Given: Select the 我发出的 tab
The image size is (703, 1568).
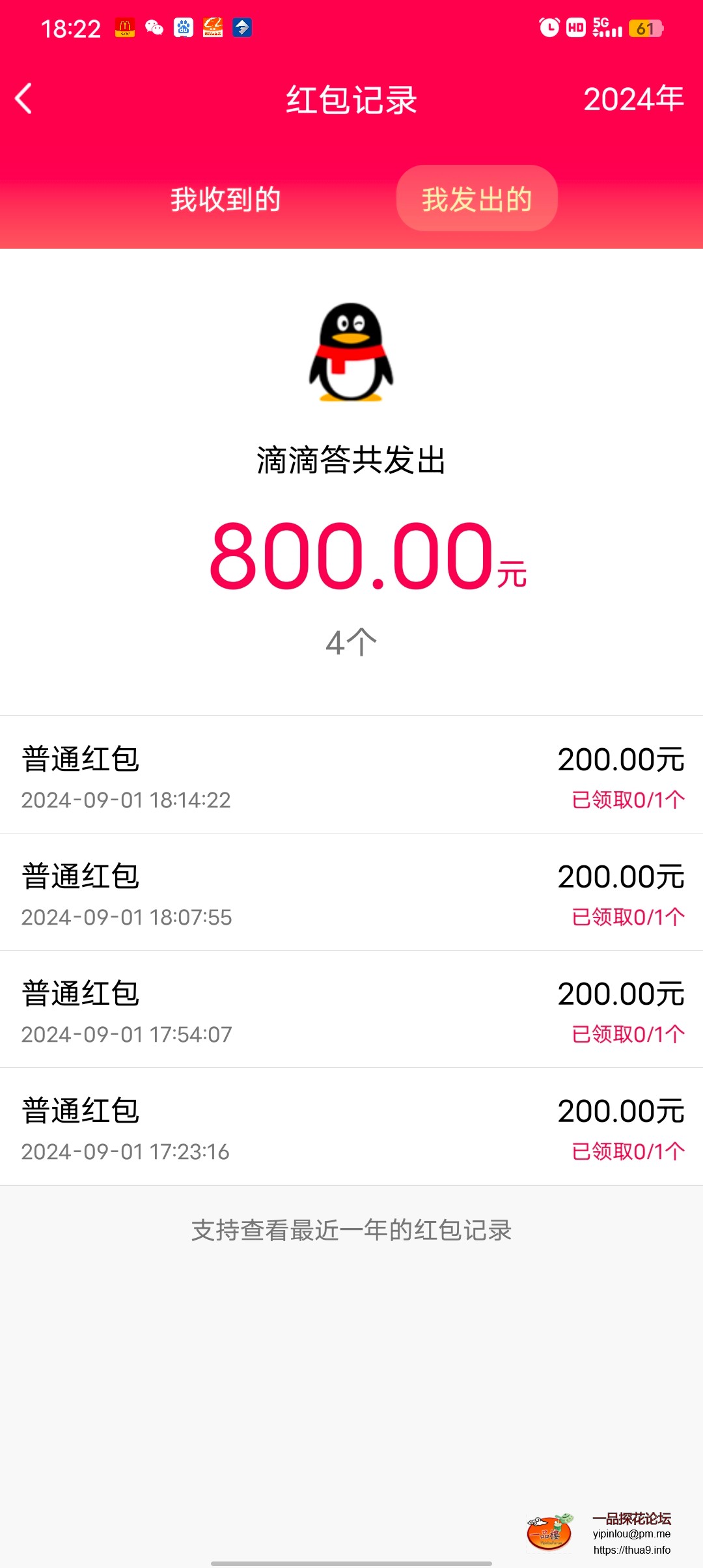Looking at the screenshot, I should pos(476,199).
